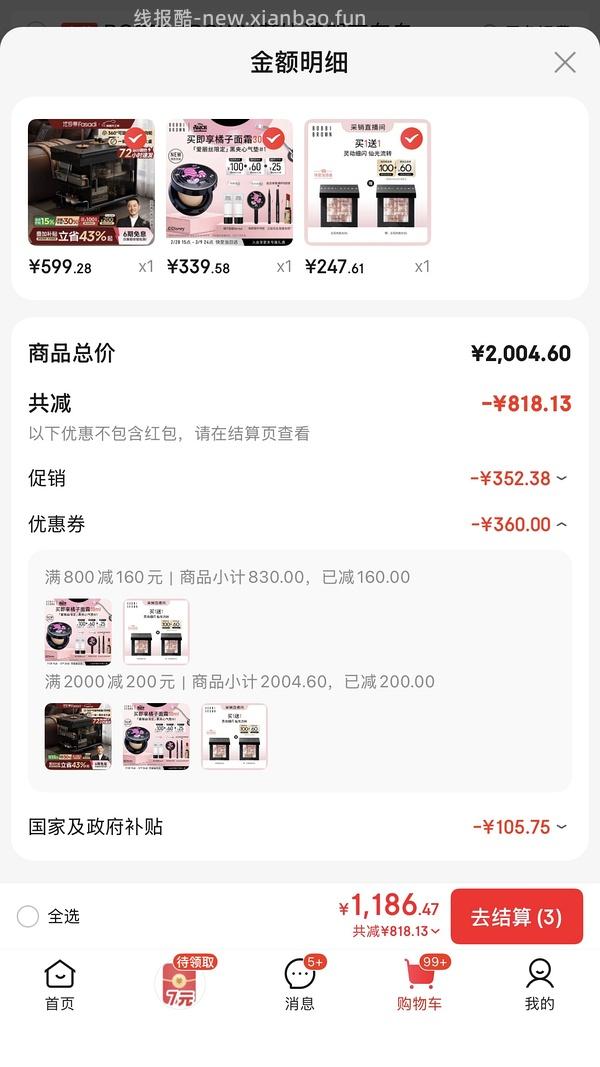Screen dimensions: 600x1067
Task: Toggle the 共减¥818.13 summary beside checkout
Action: coord(396,931)
